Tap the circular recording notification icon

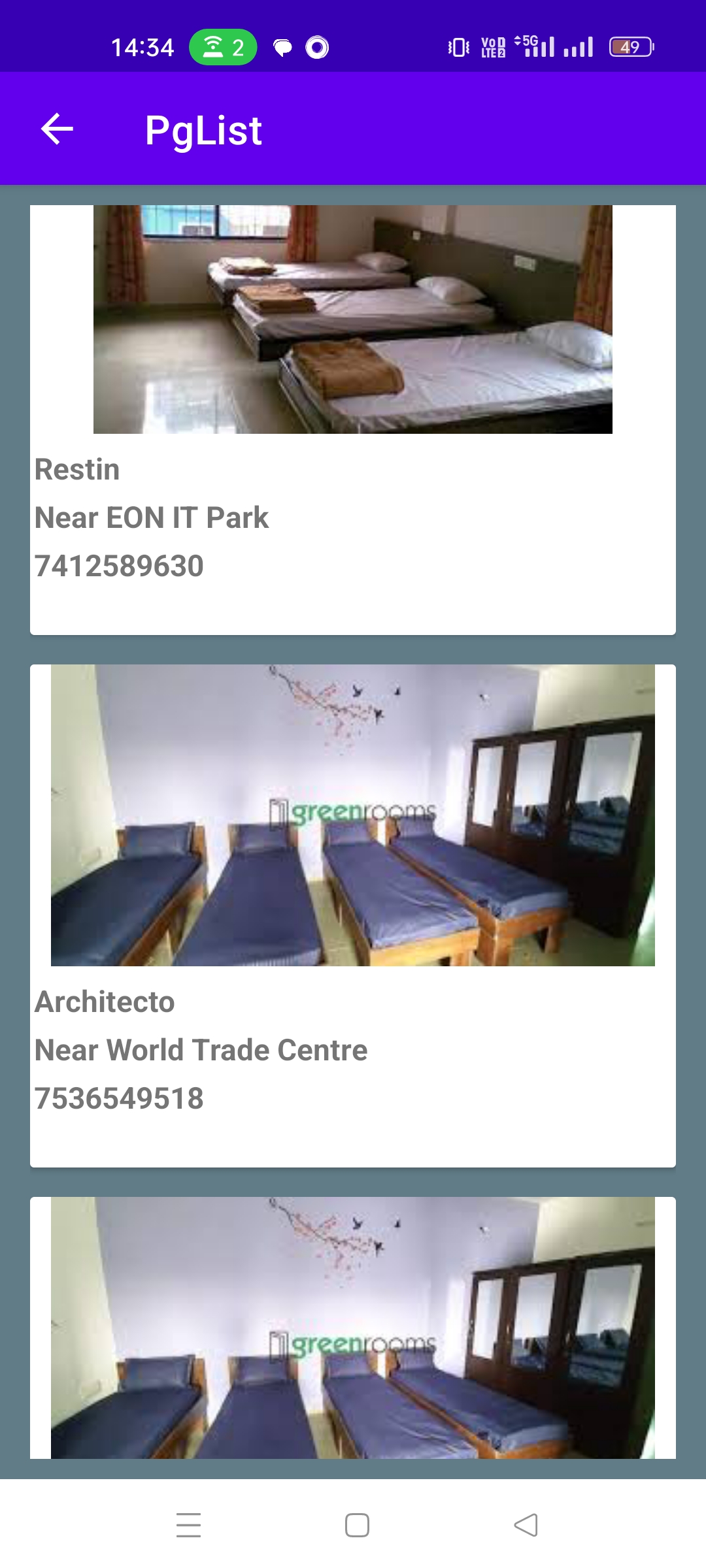318,48
